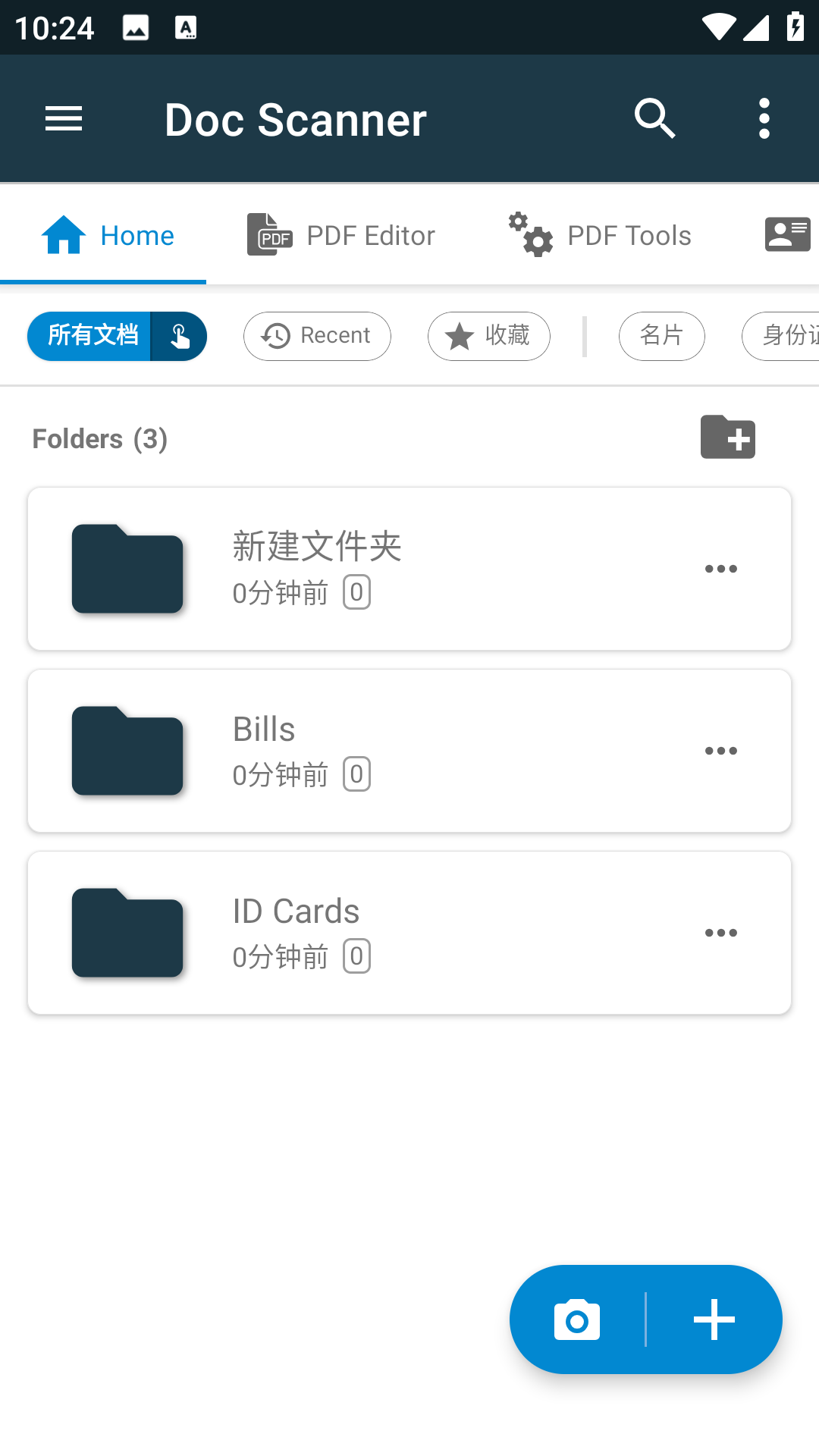819x1456 pixels.
Task: Select the Home tab
Action: (x=107, y=236)
